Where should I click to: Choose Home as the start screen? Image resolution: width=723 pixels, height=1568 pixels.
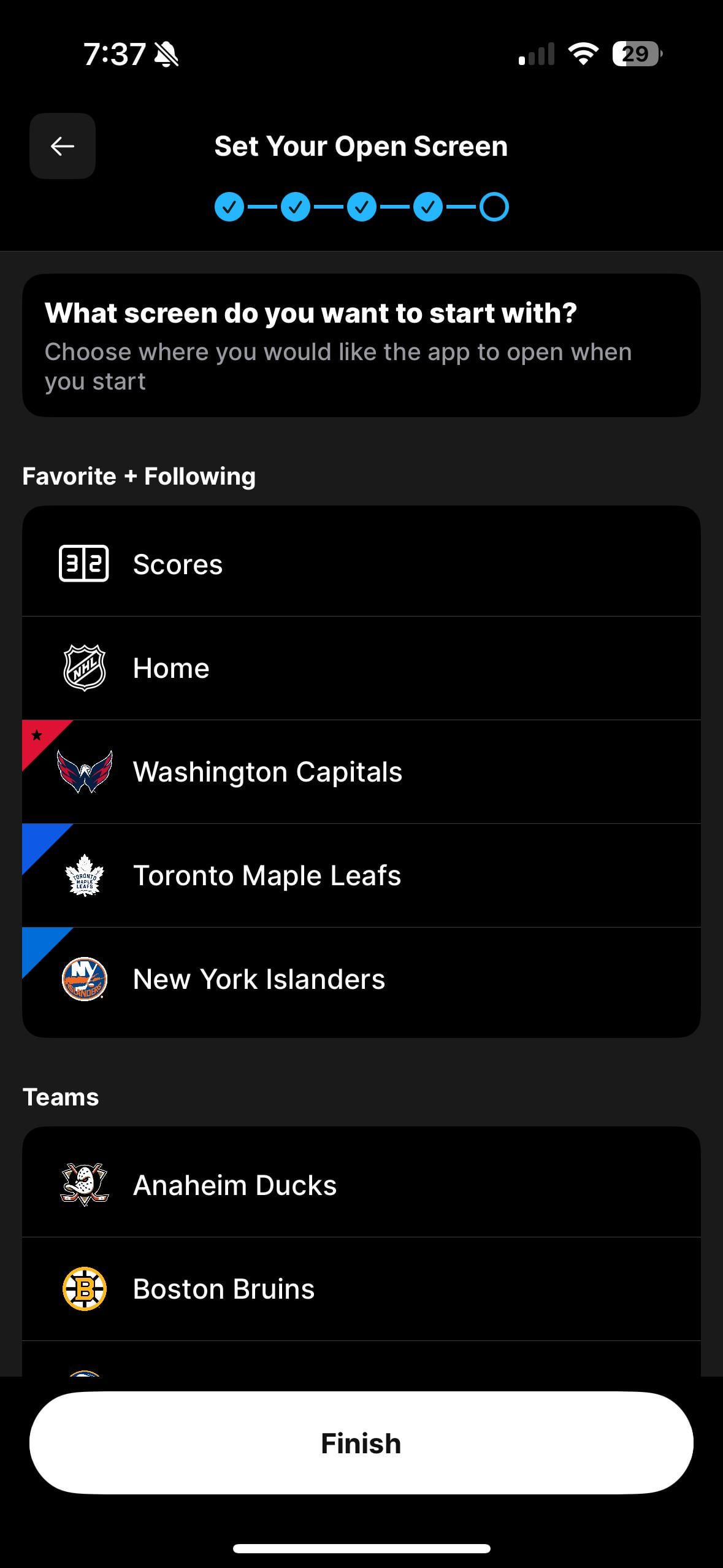[x=361, y=668]
